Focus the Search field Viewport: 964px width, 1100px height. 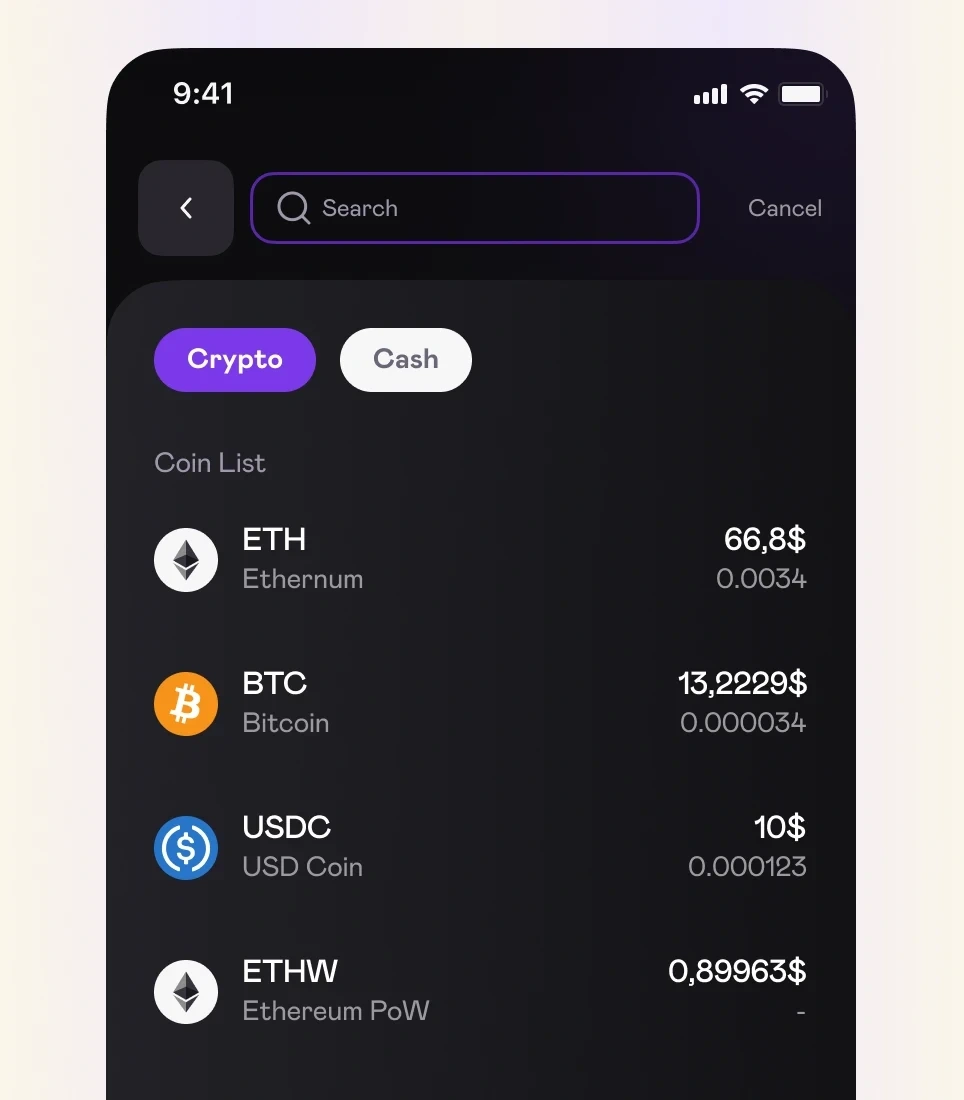pos(474,208)
